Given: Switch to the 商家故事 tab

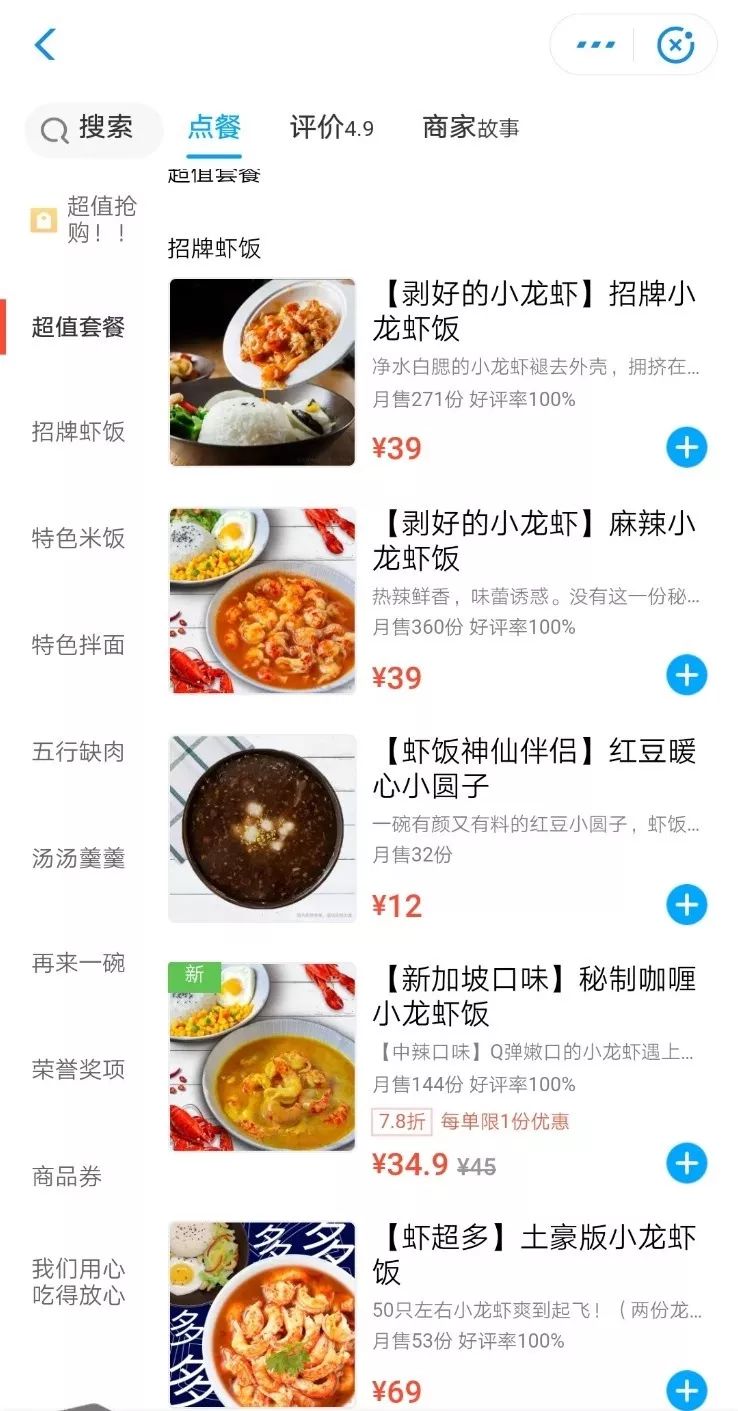Looking at the screenshot, I should tap(471, 128).
